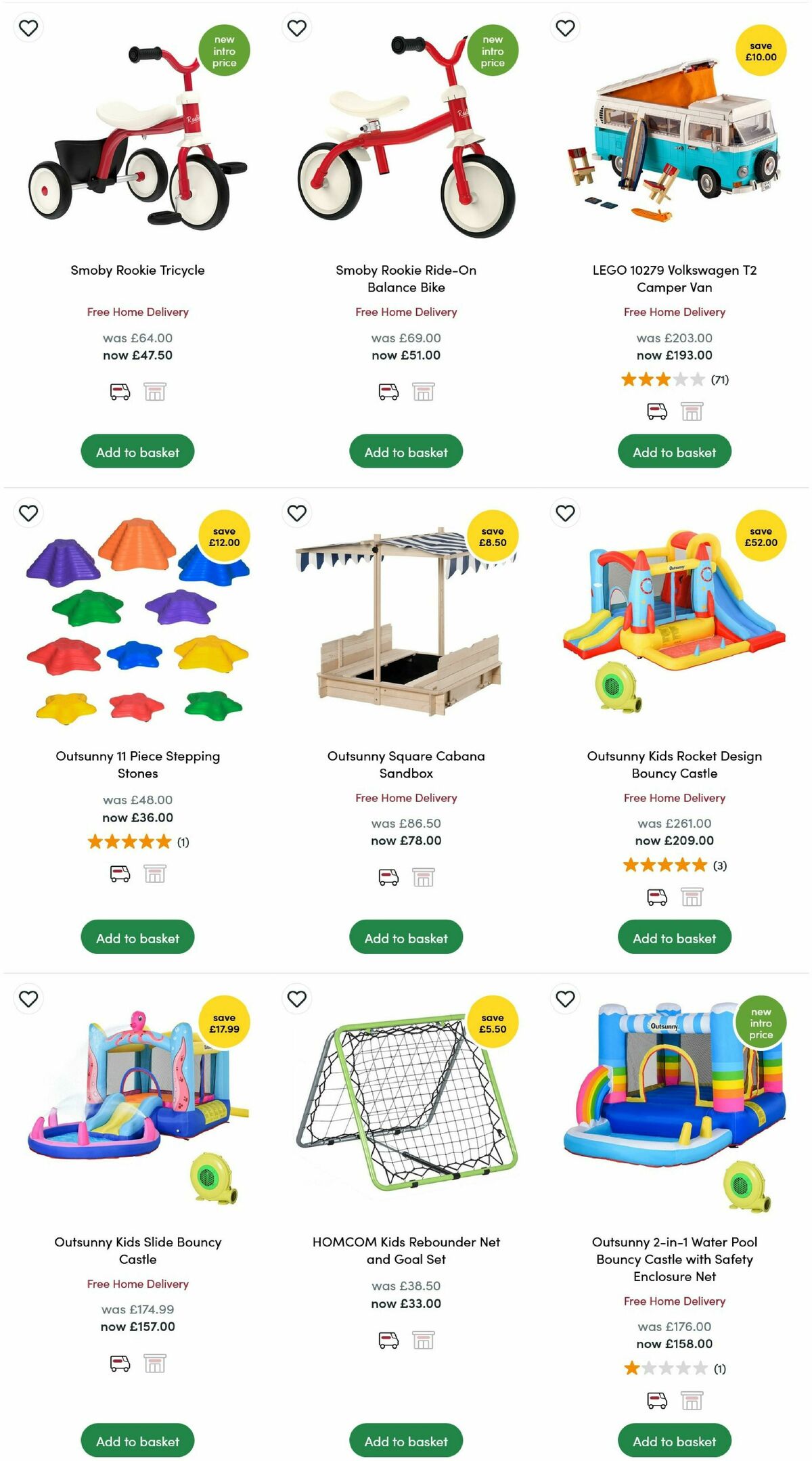The height and width of the screenshot is (1461, 812).
Task: Click the delivery truck icon under Smoby Rookie Tricycle
Action: (x=119, y=390)
